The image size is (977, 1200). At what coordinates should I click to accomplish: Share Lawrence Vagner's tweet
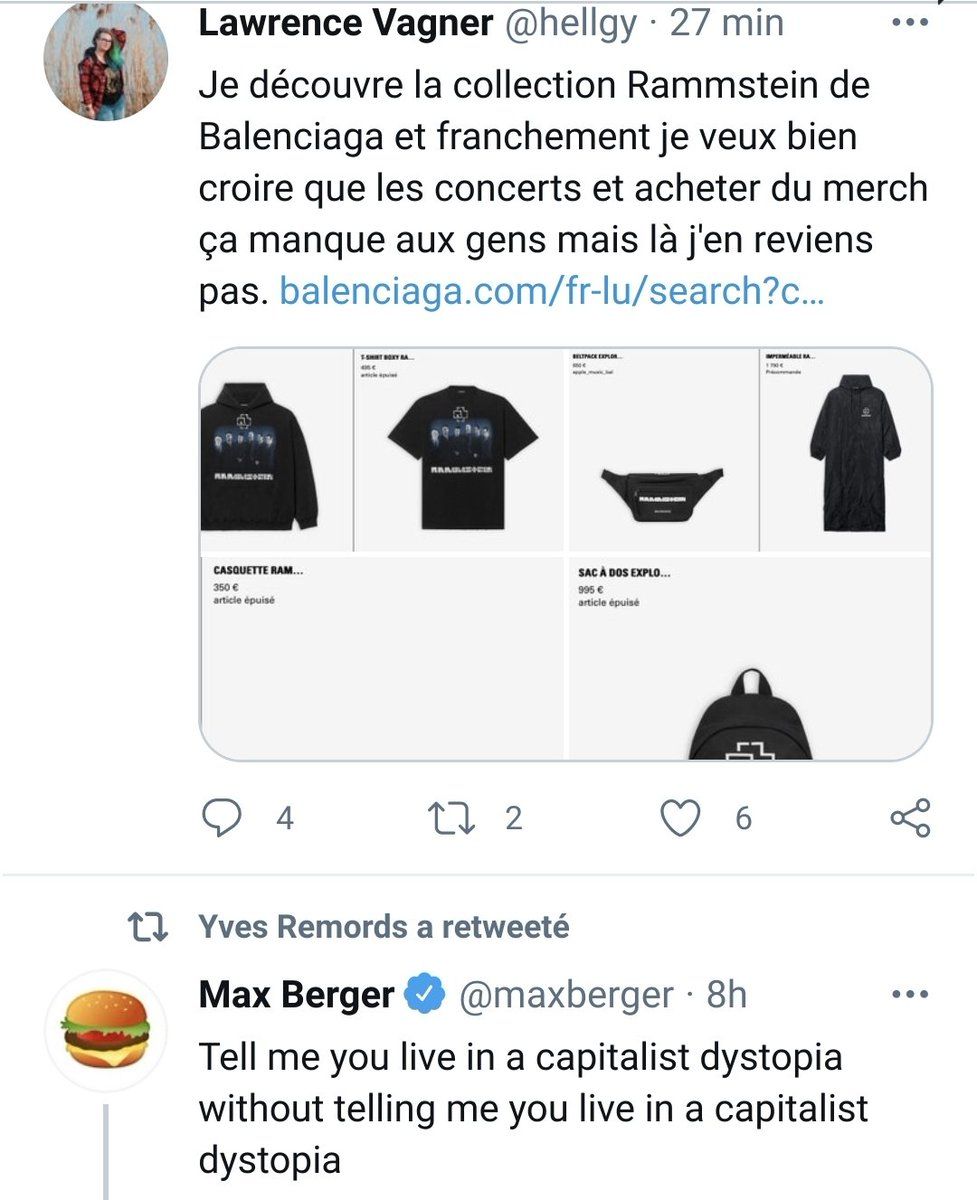909,819
